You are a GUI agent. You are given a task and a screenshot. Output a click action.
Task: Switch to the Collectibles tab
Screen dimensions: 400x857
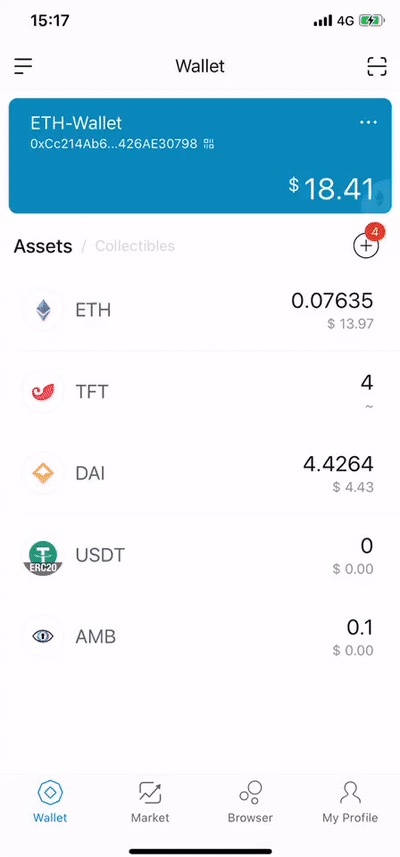pyautogui.click(x=135, y=246)
